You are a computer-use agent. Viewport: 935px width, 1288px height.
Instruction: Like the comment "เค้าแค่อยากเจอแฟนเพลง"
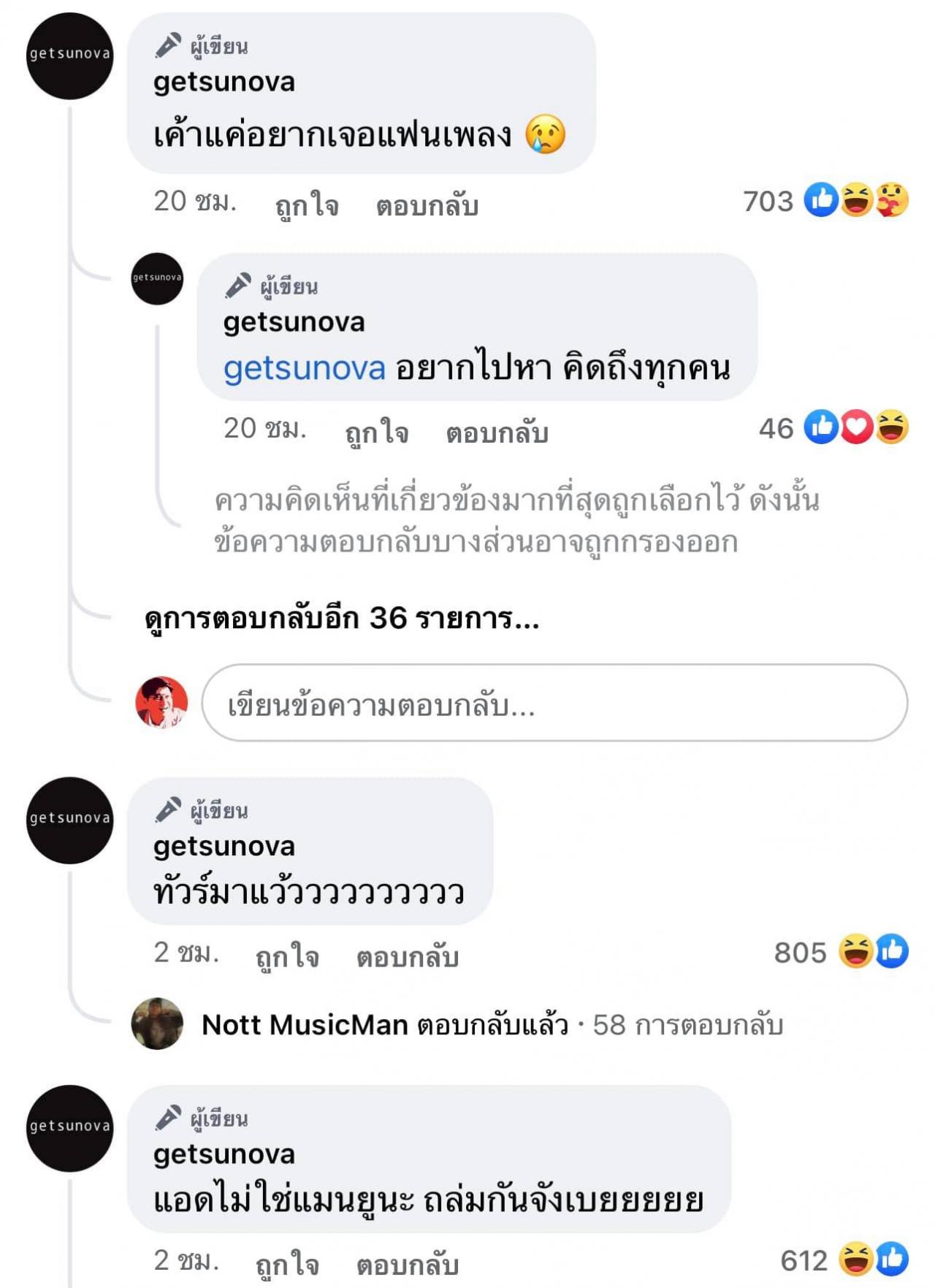pyautogui.click(x=307, y=205)
